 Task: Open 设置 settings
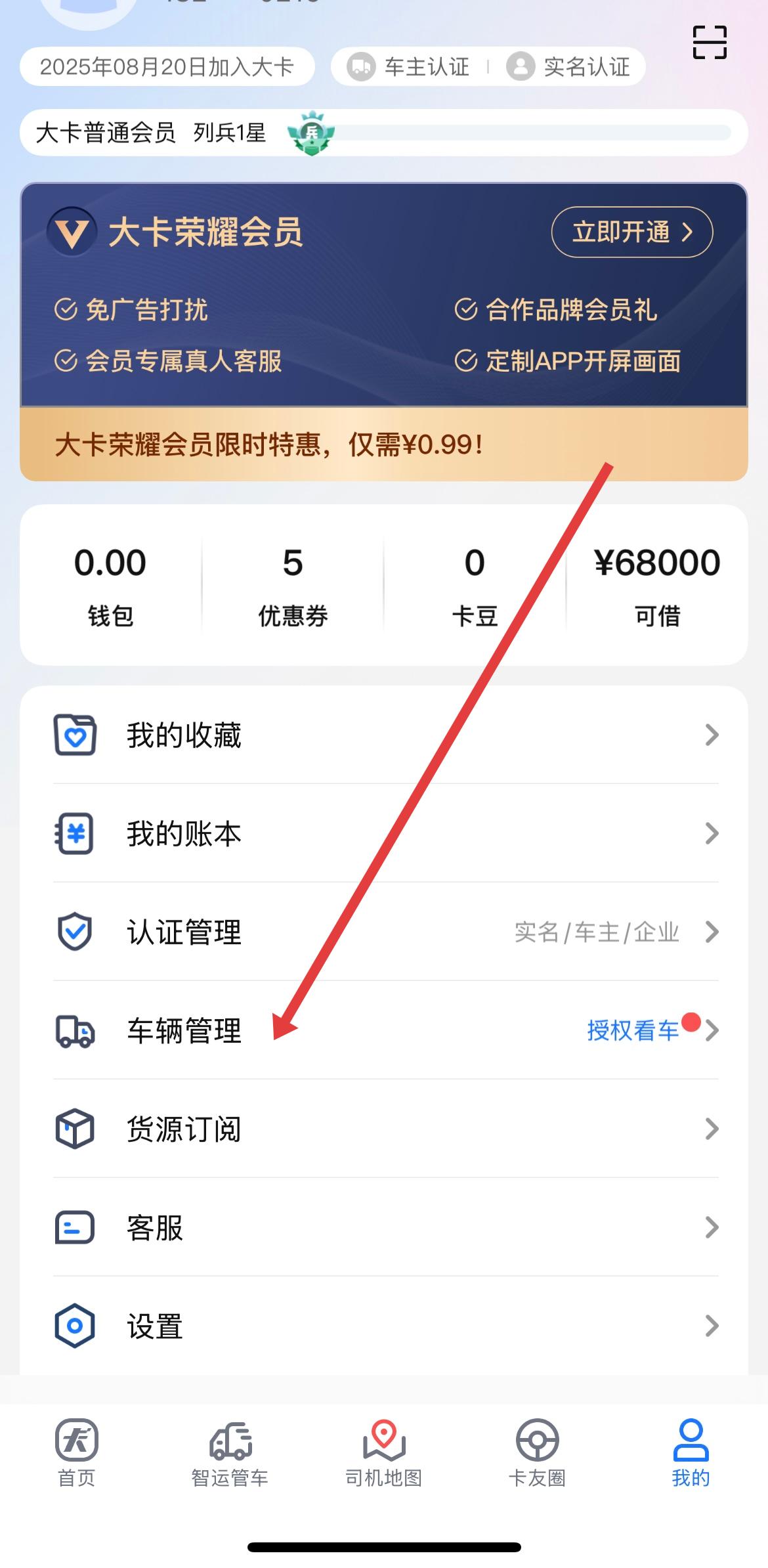[384, 1326]
